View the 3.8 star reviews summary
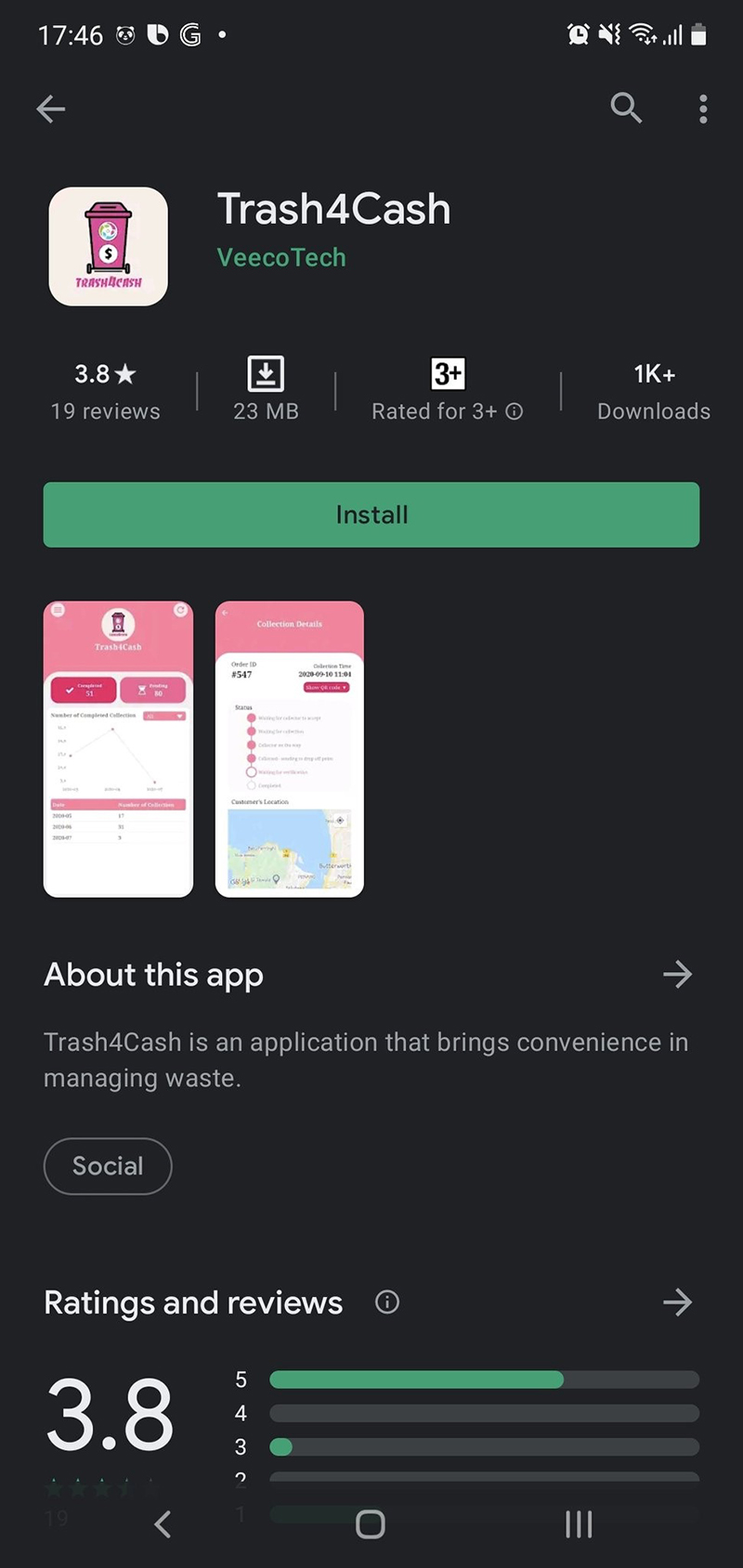Image resolution: width=743 pixels, height=1568 pixels. [105, 391]
